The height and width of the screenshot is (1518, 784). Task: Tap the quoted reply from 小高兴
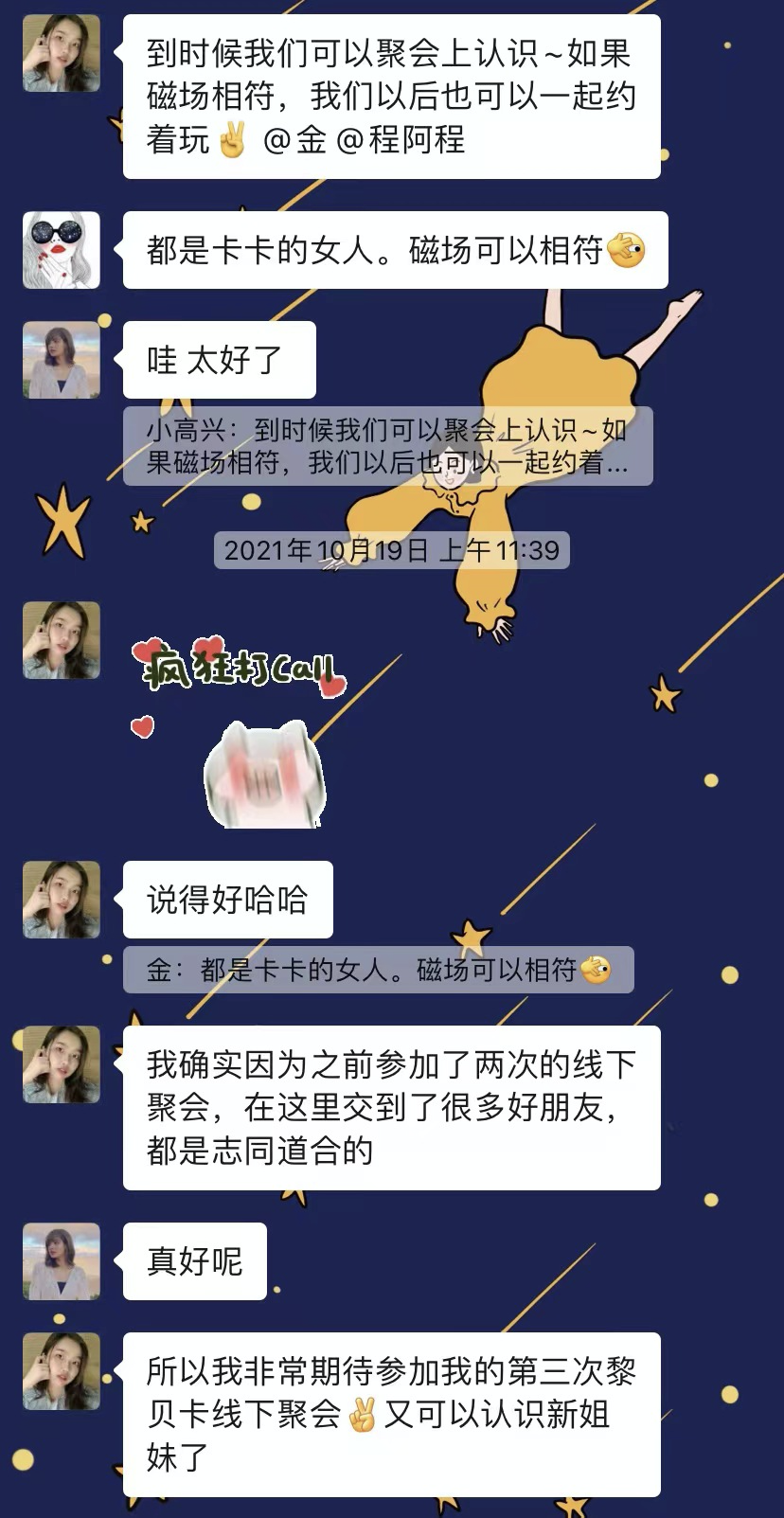[387, 446]
